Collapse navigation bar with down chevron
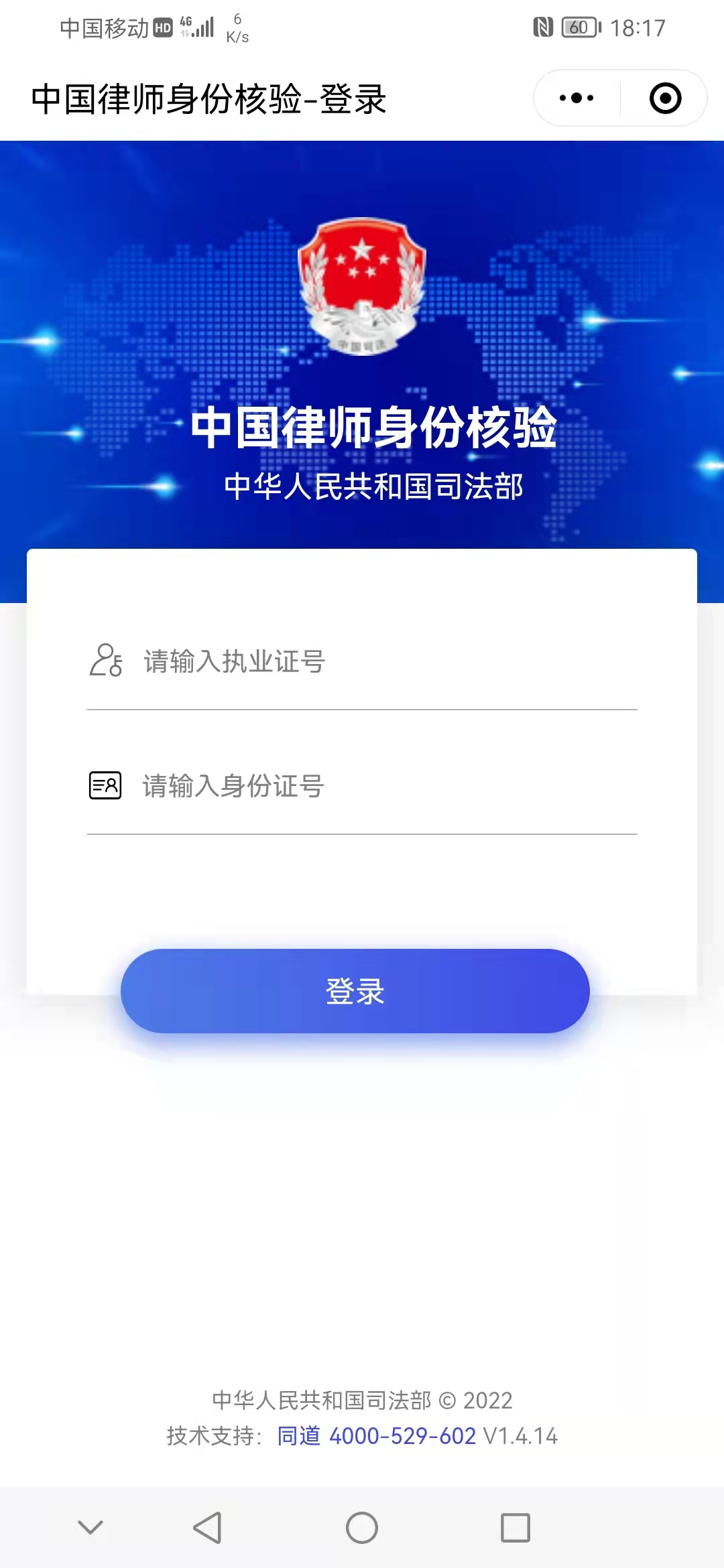 pyautogui.click(x=90, y=1528)
